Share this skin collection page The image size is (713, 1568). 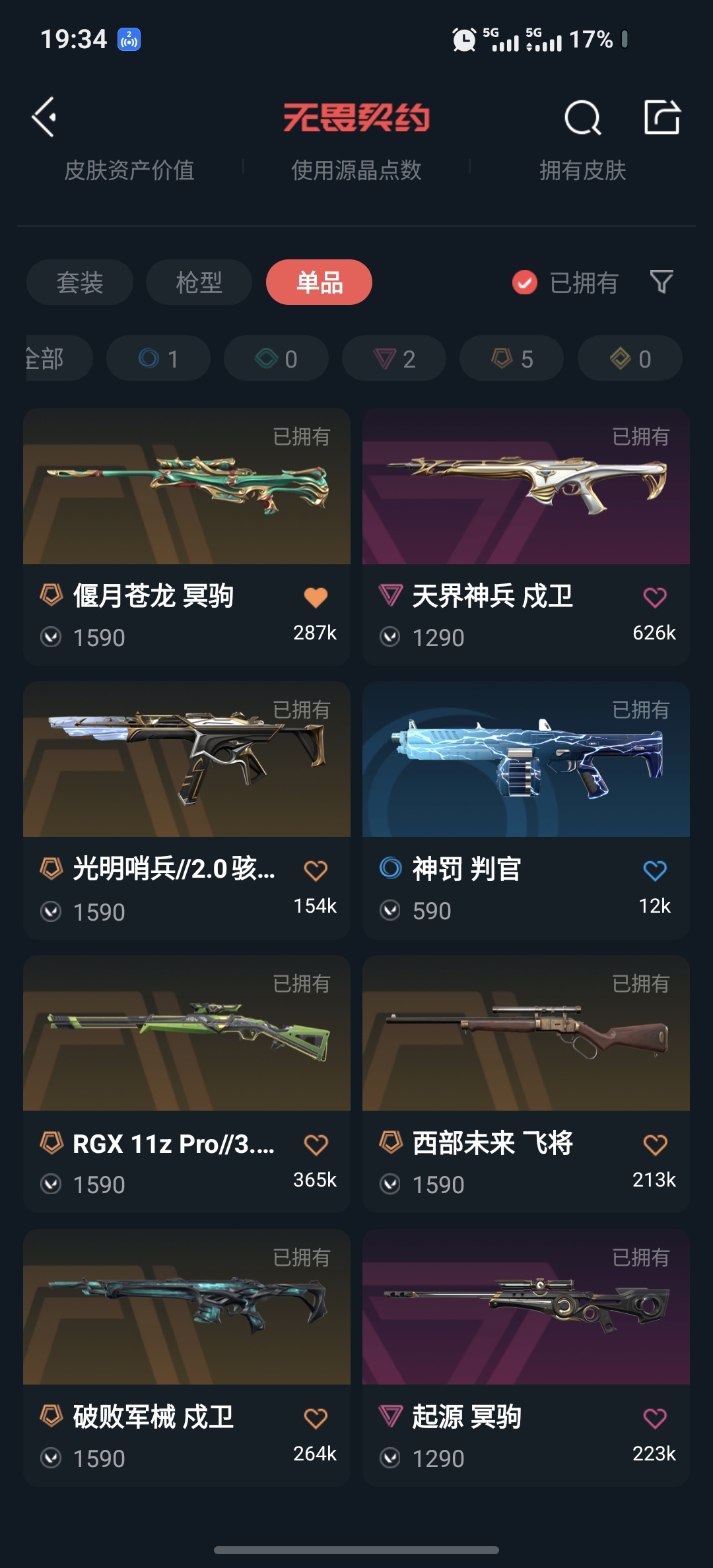(662, 118)
